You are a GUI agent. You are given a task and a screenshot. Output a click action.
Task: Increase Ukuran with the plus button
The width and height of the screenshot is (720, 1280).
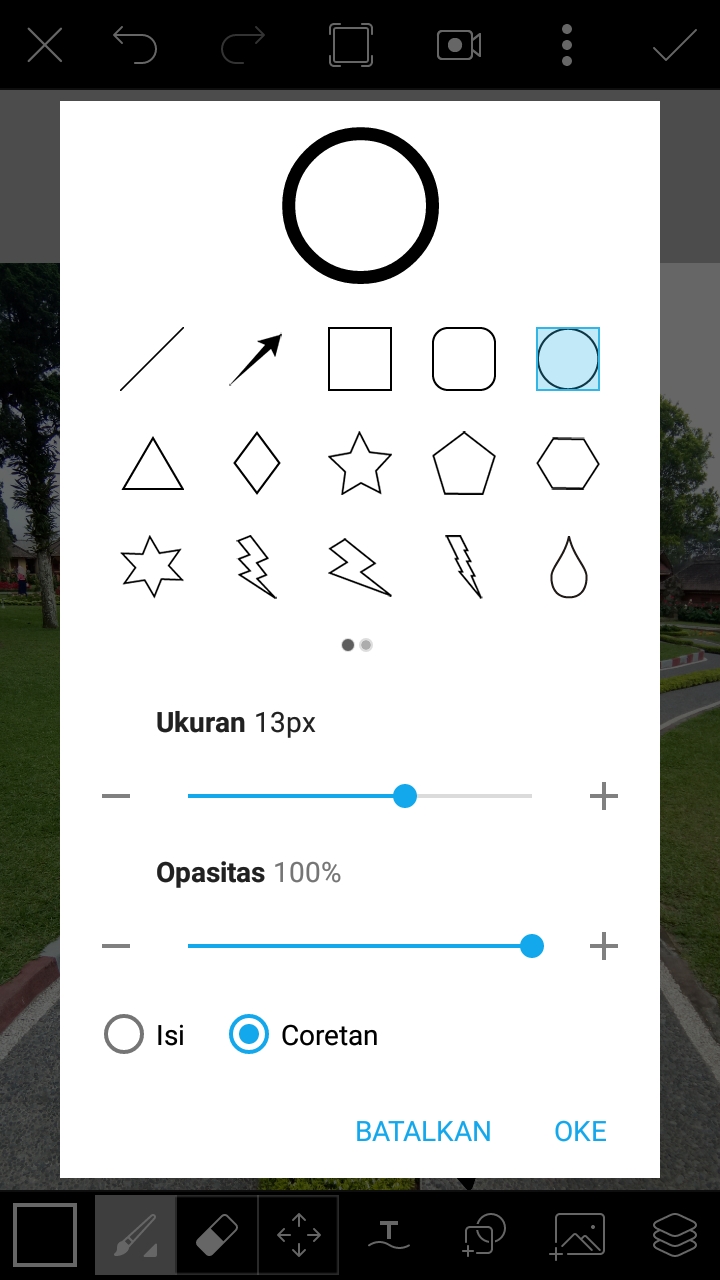click(x=604, y=796)
